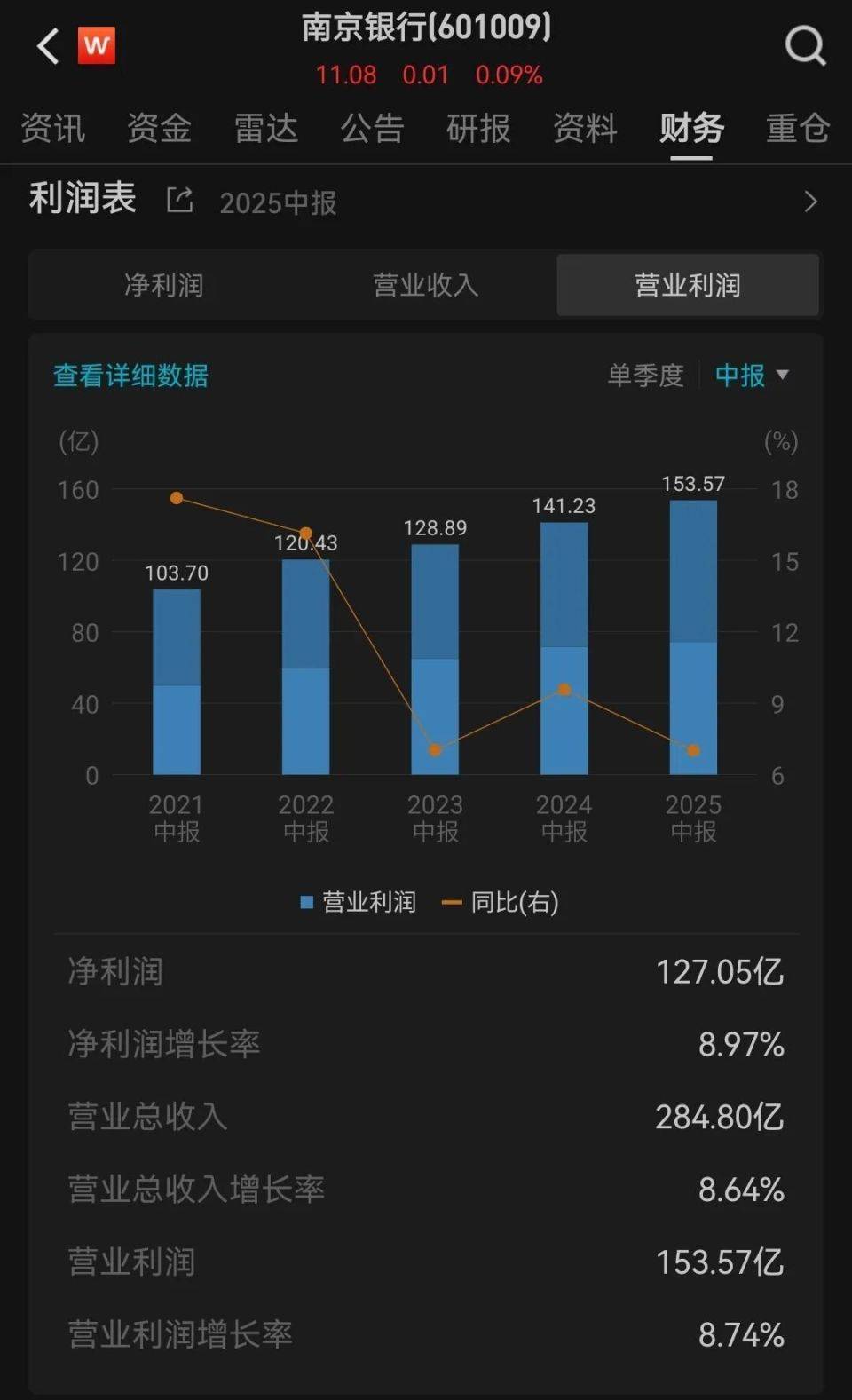This screenshot has height=1400, width=852.
Task: Open the 中报 report period dropdown
Action: tap(750, 376)
